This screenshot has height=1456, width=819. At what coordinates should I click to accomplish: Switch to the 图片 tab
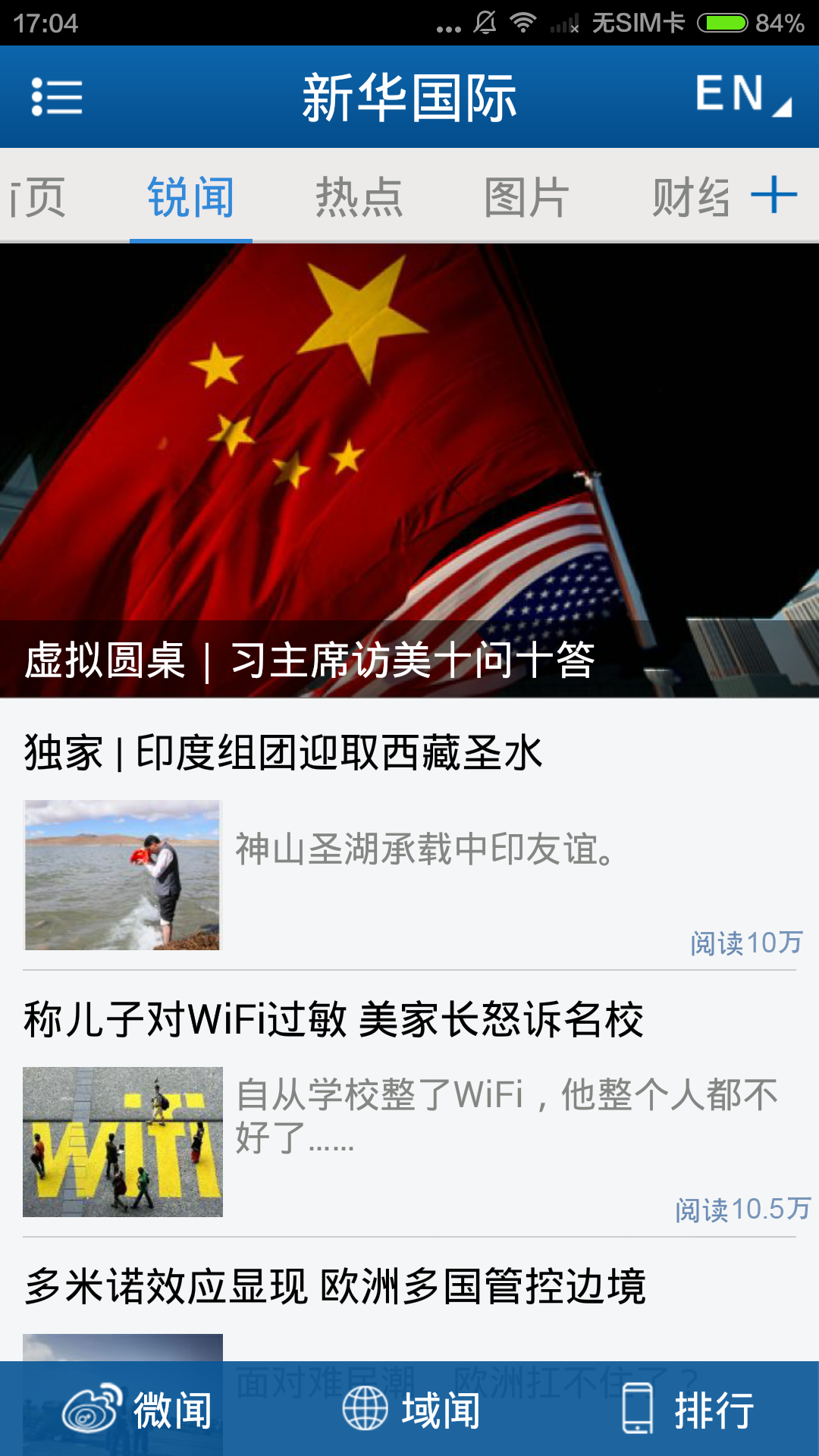(526, 197)
